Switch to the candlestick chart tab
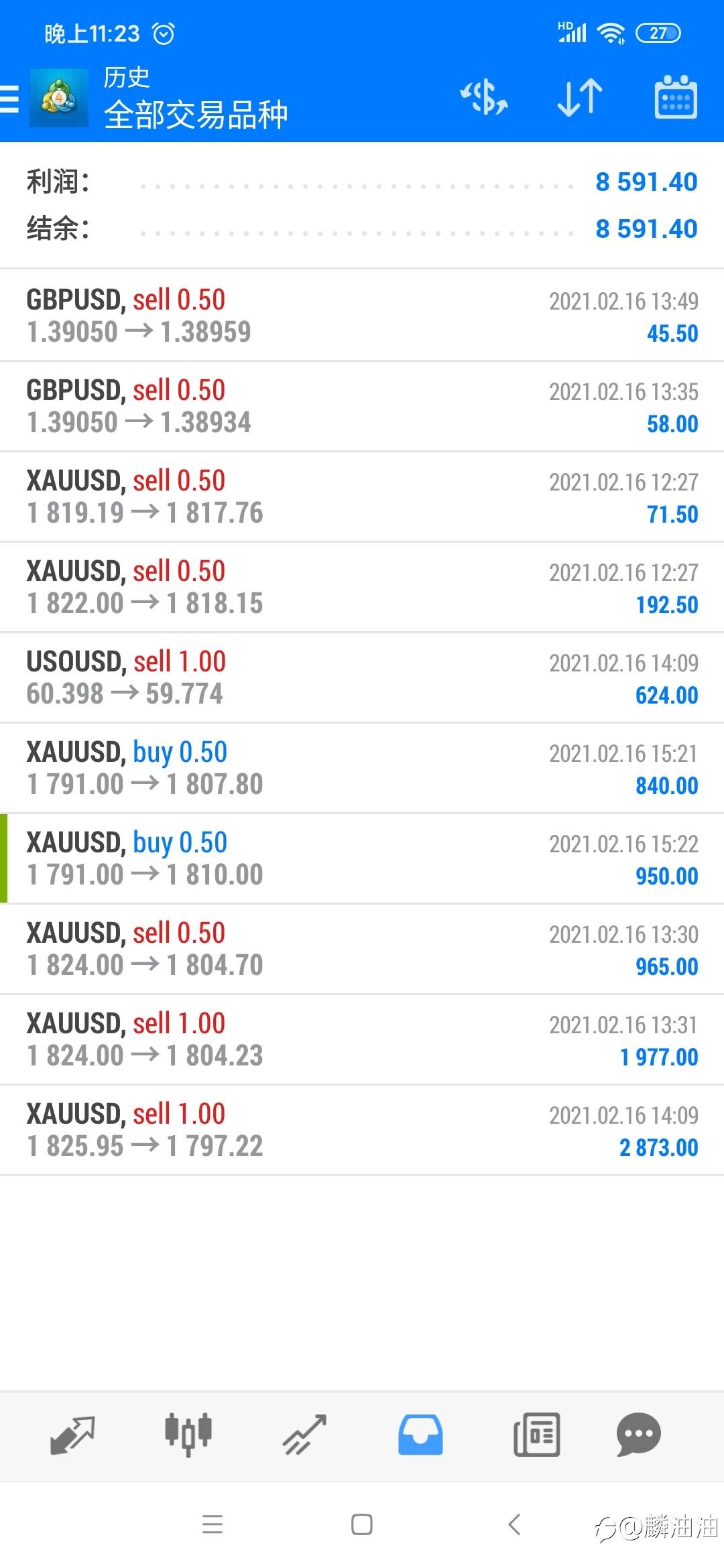Screen dimensions: 724x1568 pyautogui.click(x=188, y=1435)
